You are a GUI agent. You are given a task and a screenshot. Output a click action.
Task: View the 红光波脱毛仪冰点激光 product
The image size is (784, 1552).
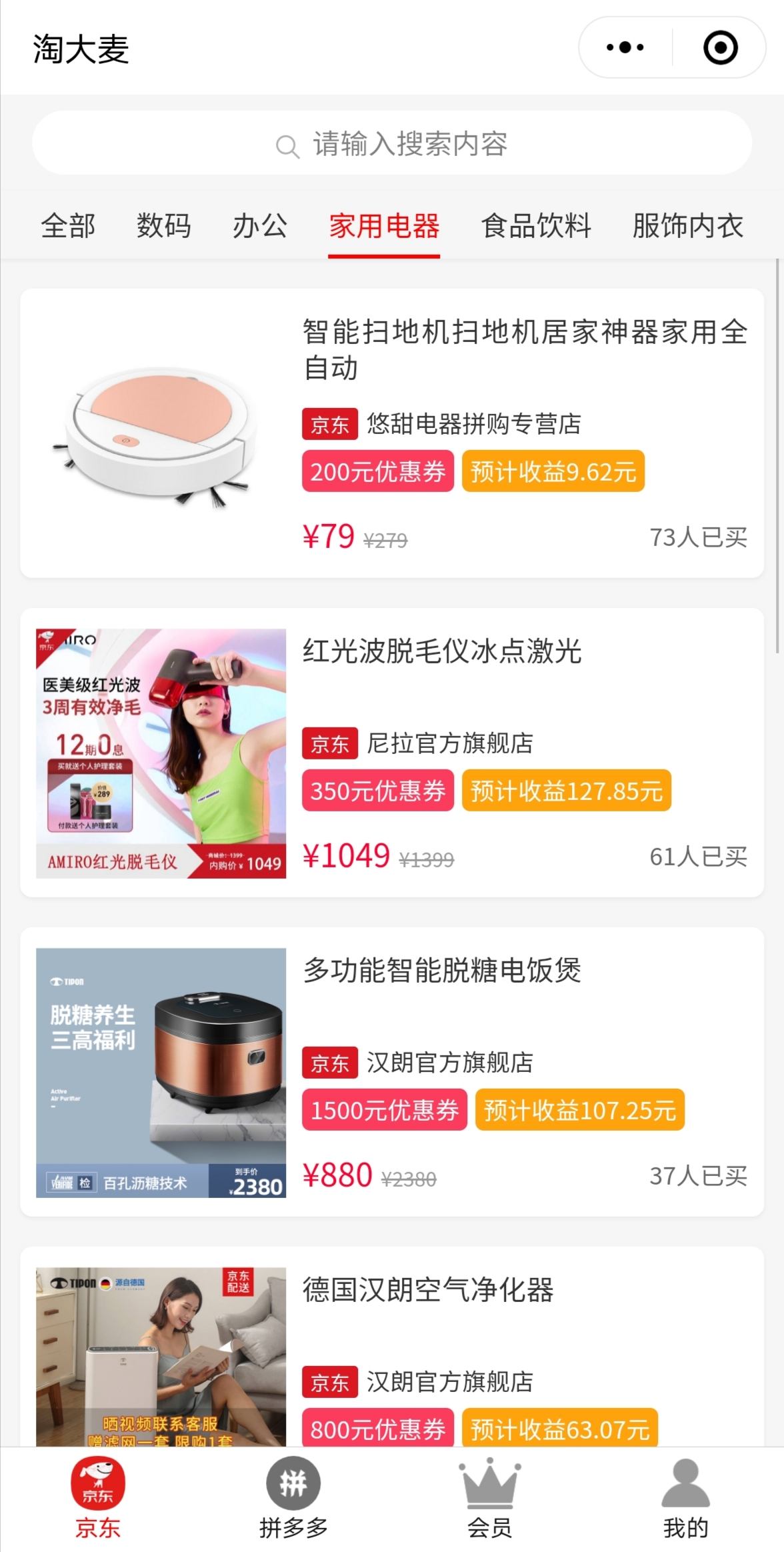pos(392,753)
